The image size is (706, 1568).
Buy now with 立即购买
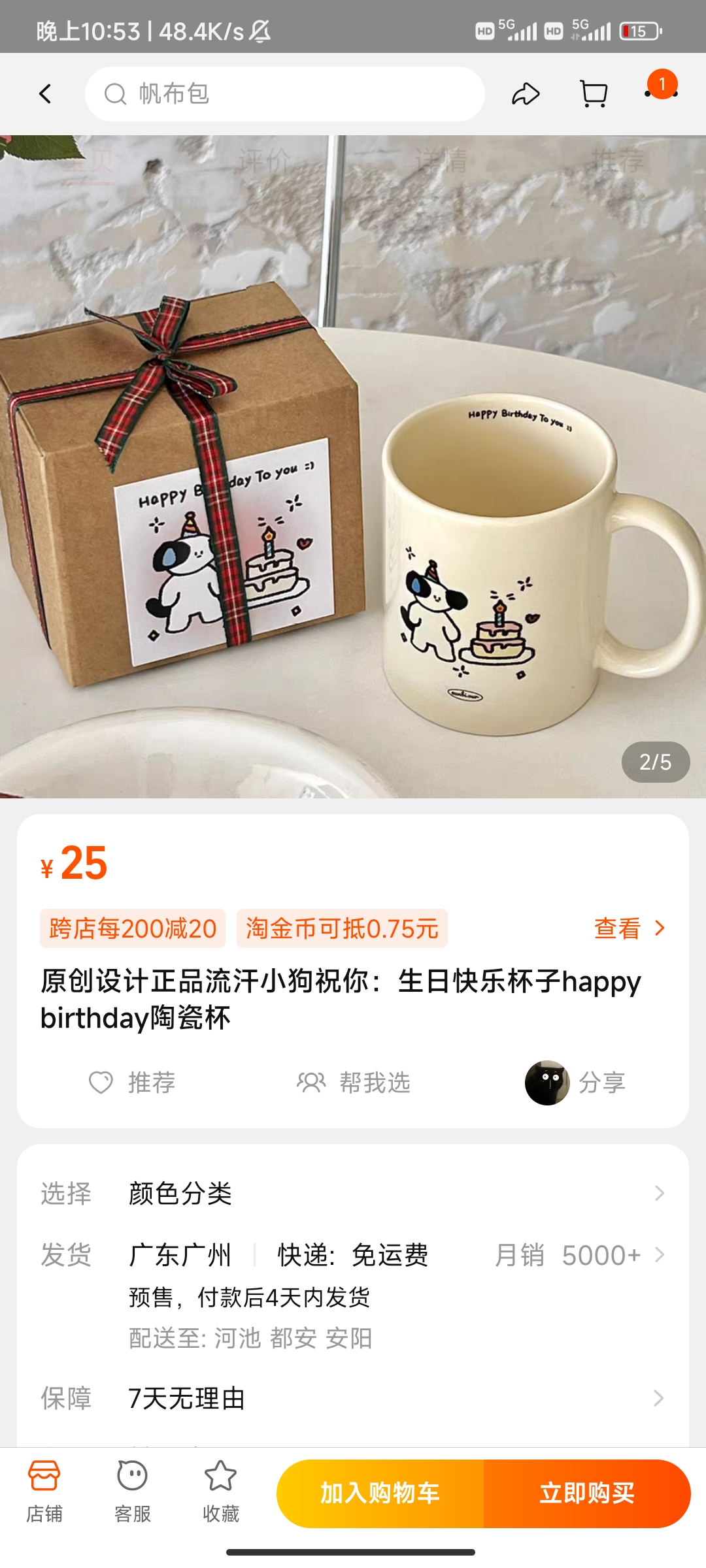click(x=586, y=1494)
